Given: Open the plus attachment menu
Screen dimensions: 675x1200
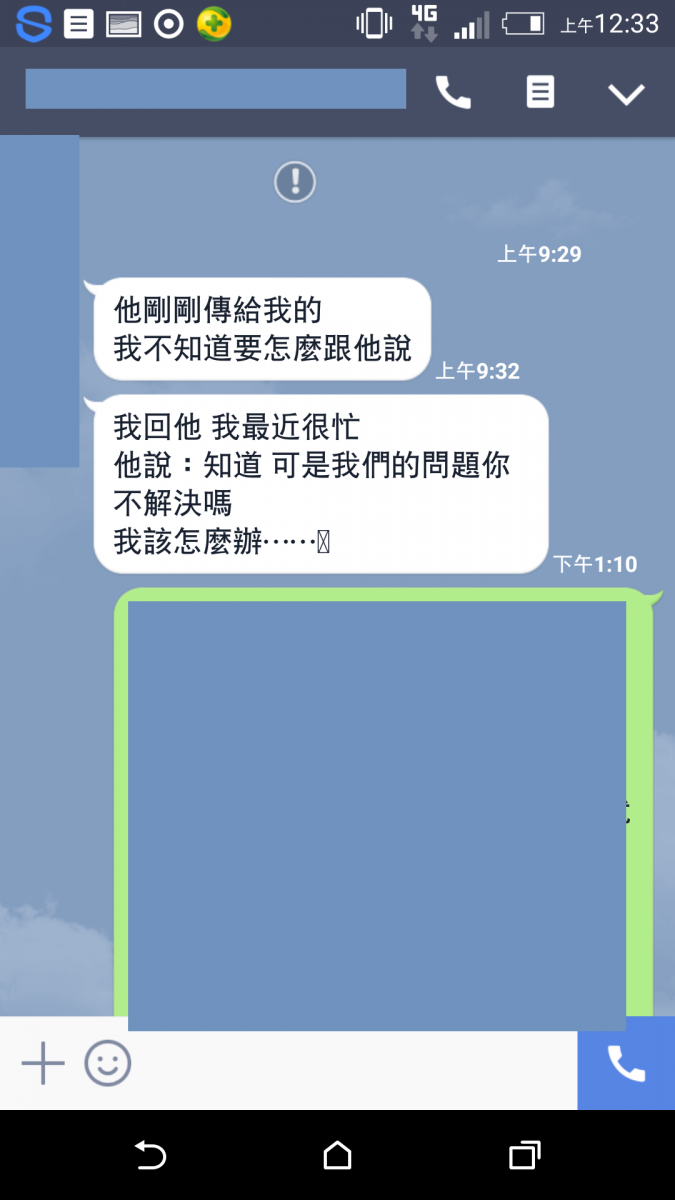Looking at the screenshot, I should click(43, 1063).
